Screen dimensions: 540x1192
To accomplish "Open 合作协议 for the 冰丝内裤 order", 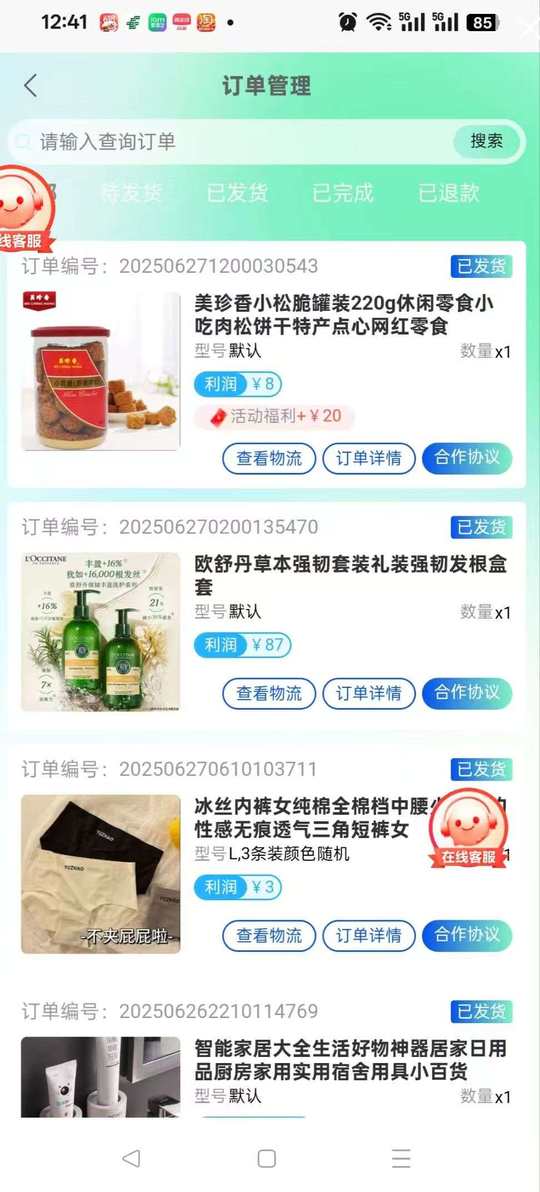I will (x=467, y=936).
